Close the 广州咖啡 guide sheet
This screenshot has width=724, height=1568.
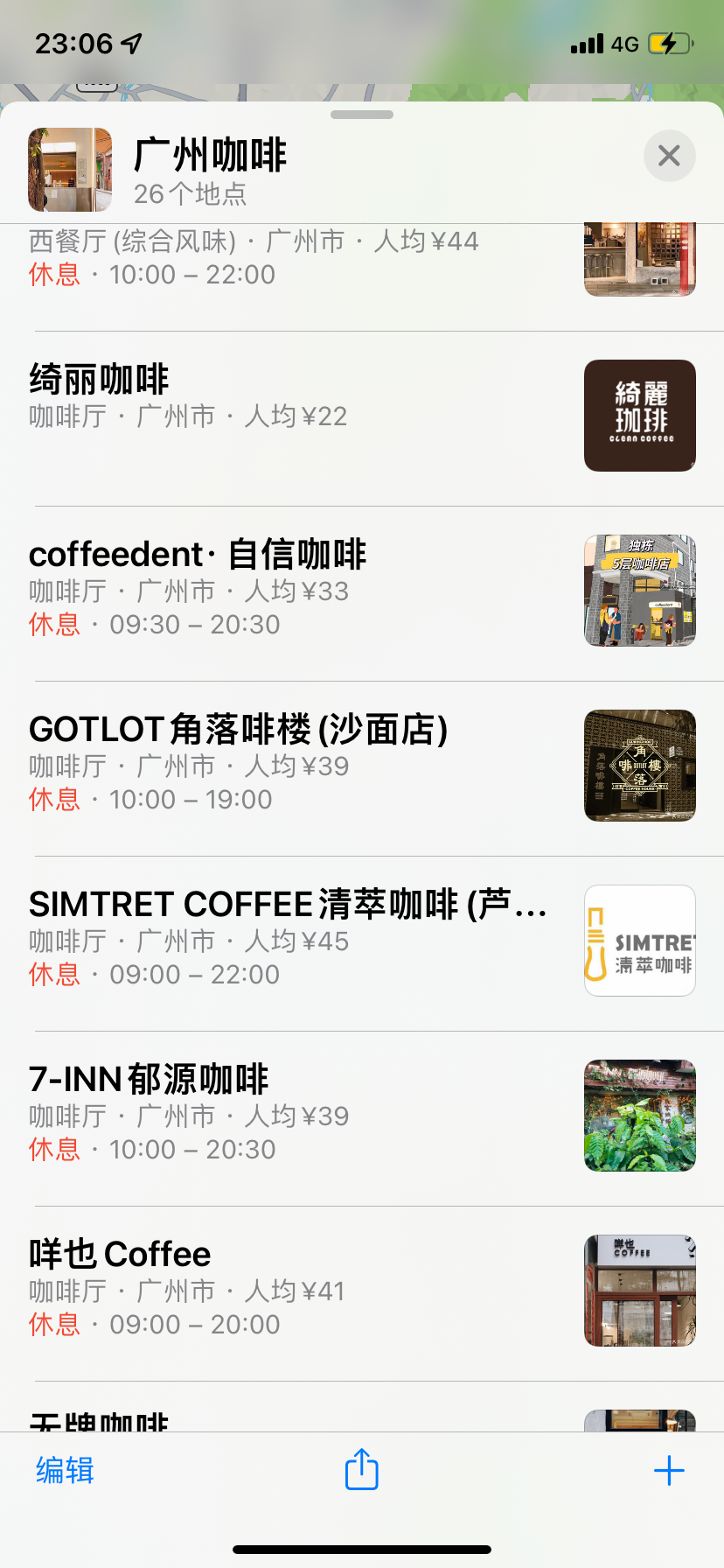[x=669, y=156]
